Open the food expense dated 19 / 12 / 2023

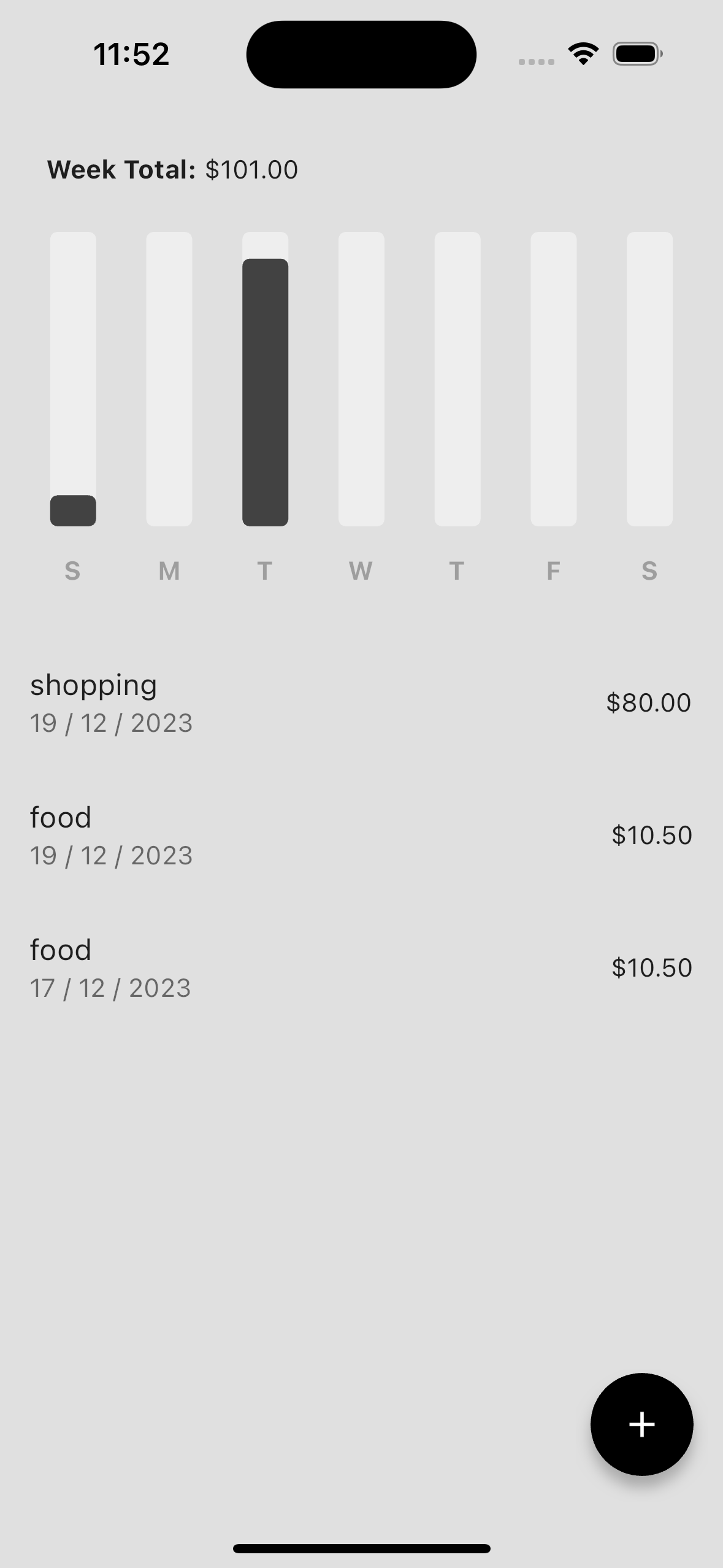click(x=361, y=836)
